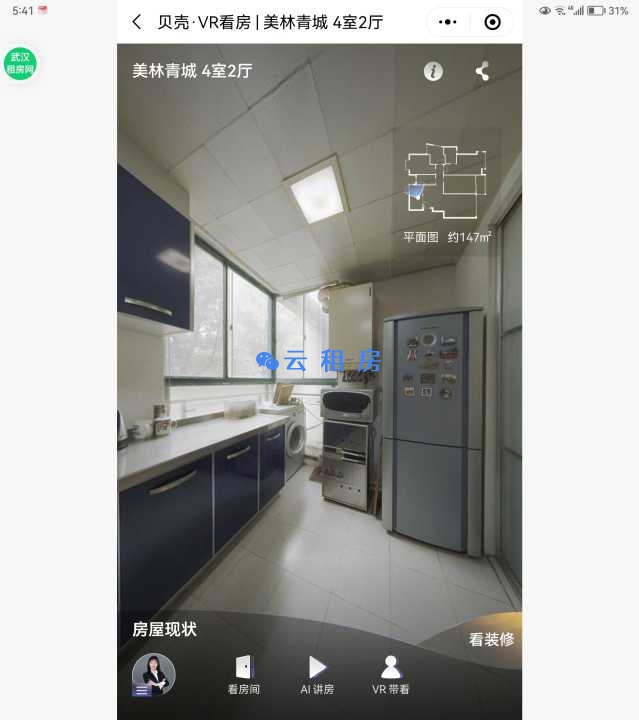Screen dimensions: 639x720
Task: Open 看房间 room selector
Action: click(x=244, y=675)
